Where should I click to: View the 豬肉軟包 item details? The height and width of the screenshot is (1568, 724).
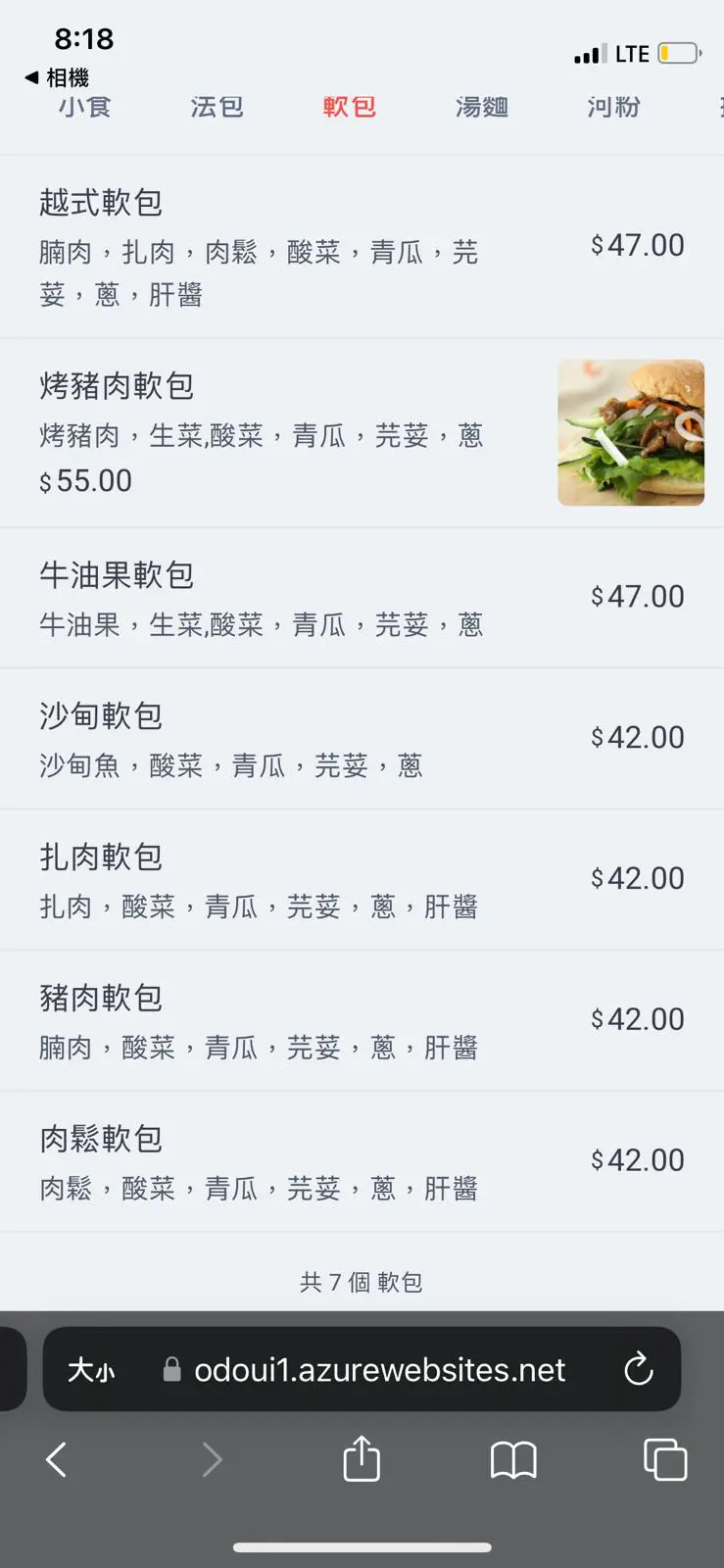click(x=362, y=1021)
